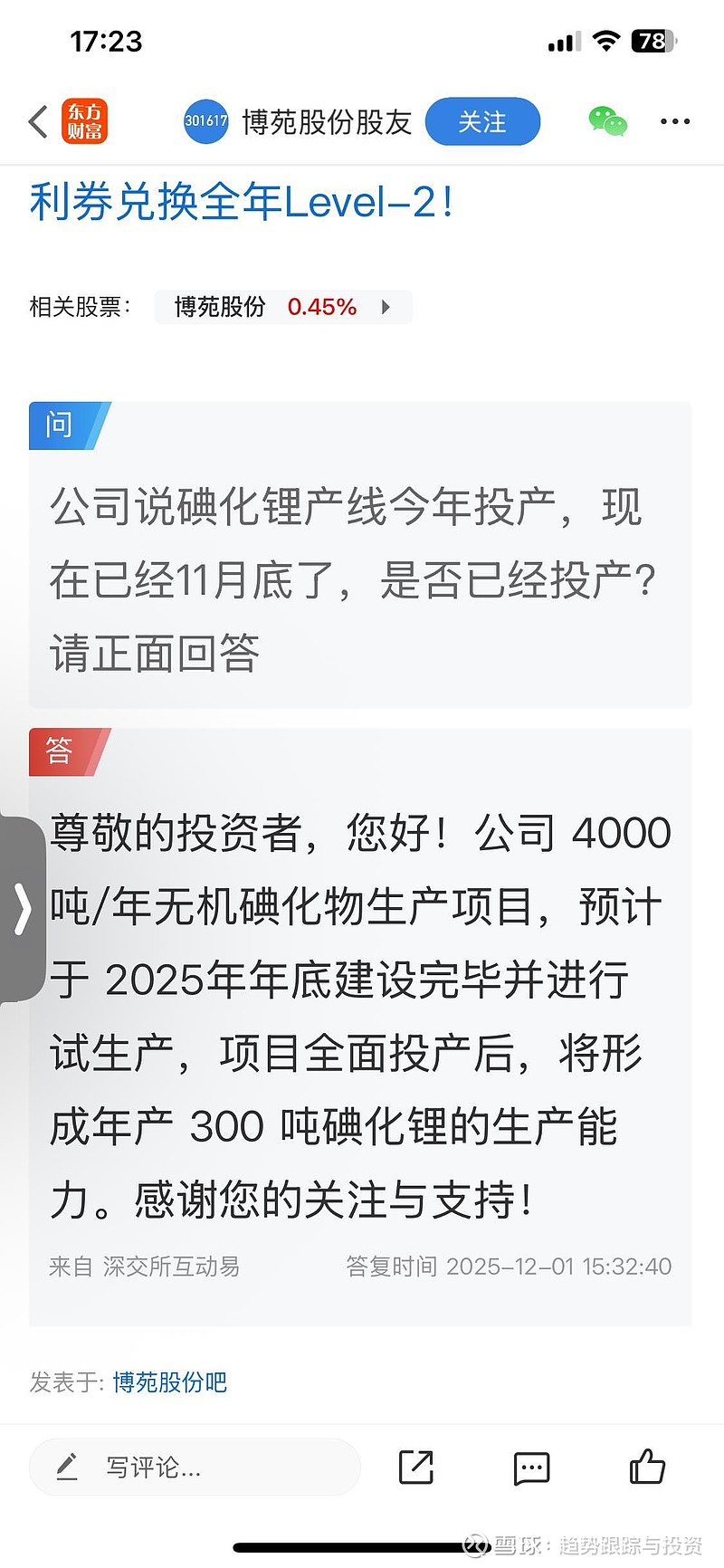Viewport: 724px width, 1568px height.
Task: Tap the WeChat share icon
Action: pyautogui.click(x=605, y=120)
